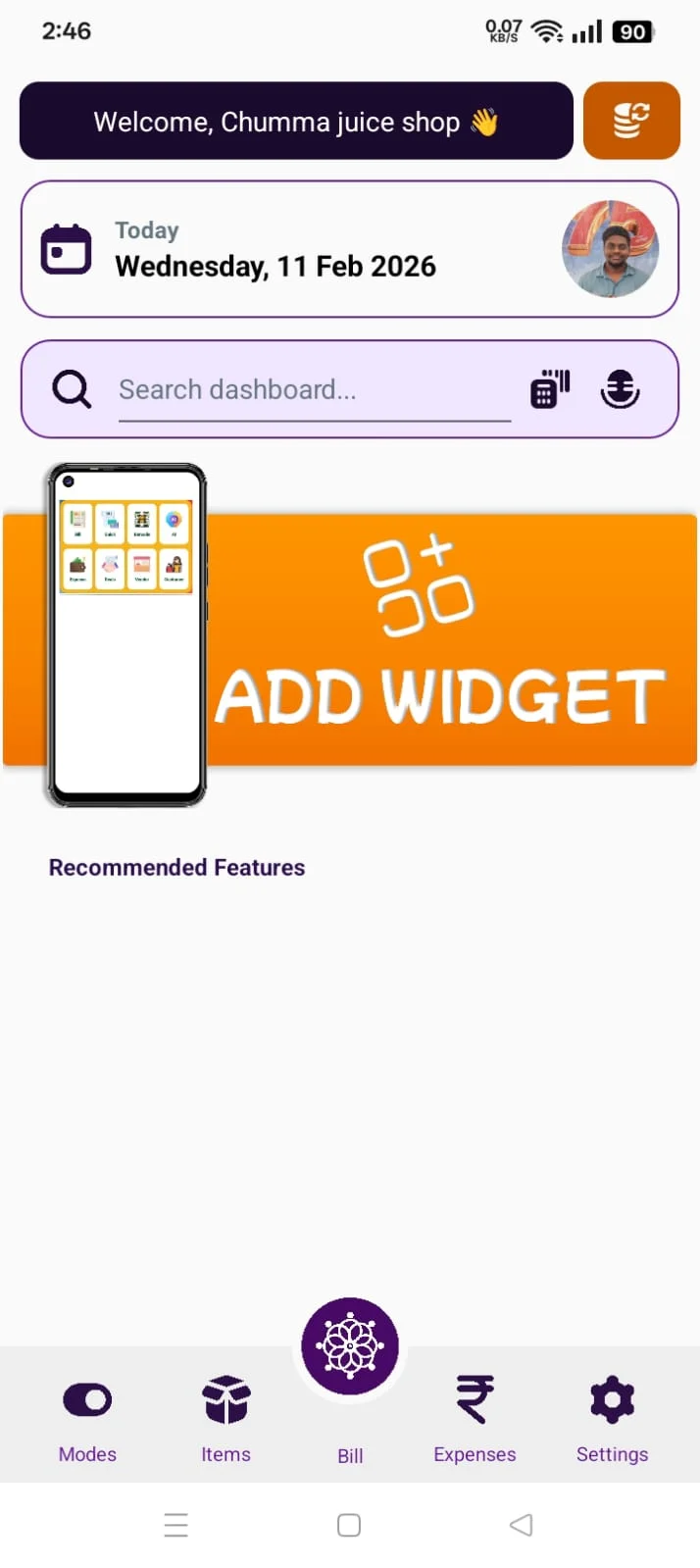700x1568 pixels.
Task: Select the Expenses tab
Action: pos(475,1416)
